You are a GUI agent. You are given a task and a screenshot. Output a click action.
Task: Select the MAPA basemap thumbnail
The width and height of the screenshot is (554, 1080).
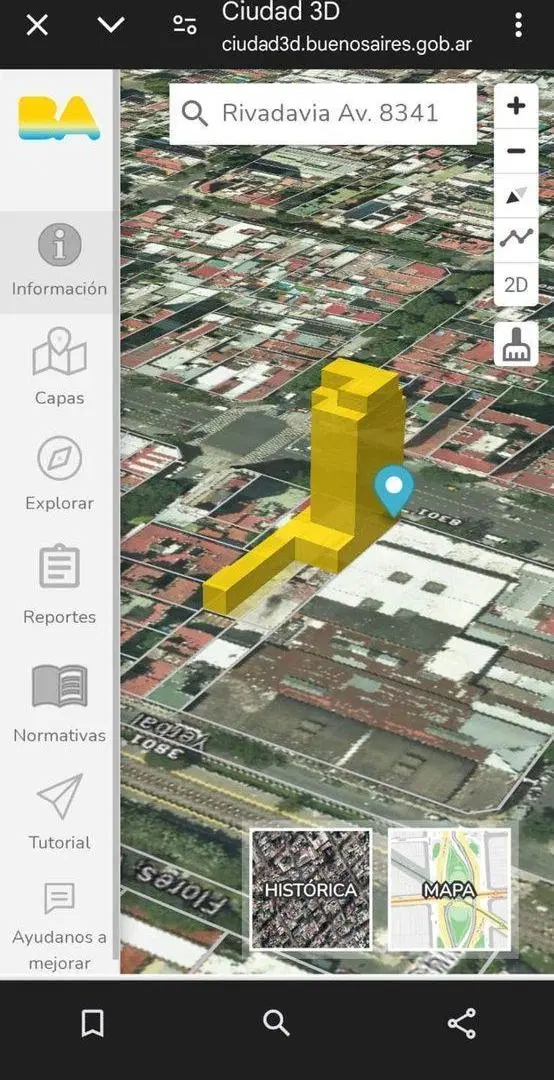click(449, 889)
